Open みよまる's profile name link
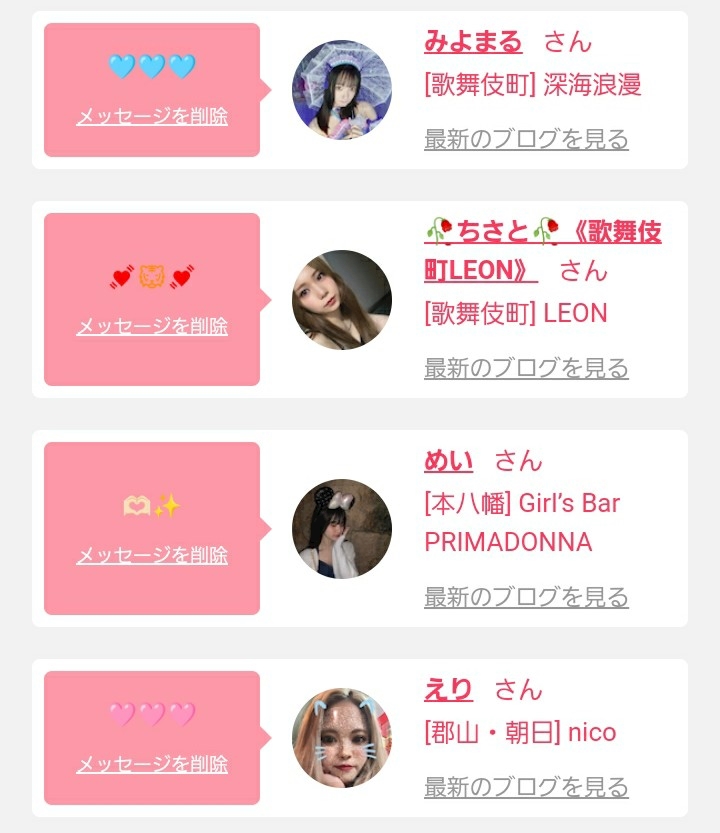Screen dimensions: 720x833 pyautogui.click(x=473, y=42)
